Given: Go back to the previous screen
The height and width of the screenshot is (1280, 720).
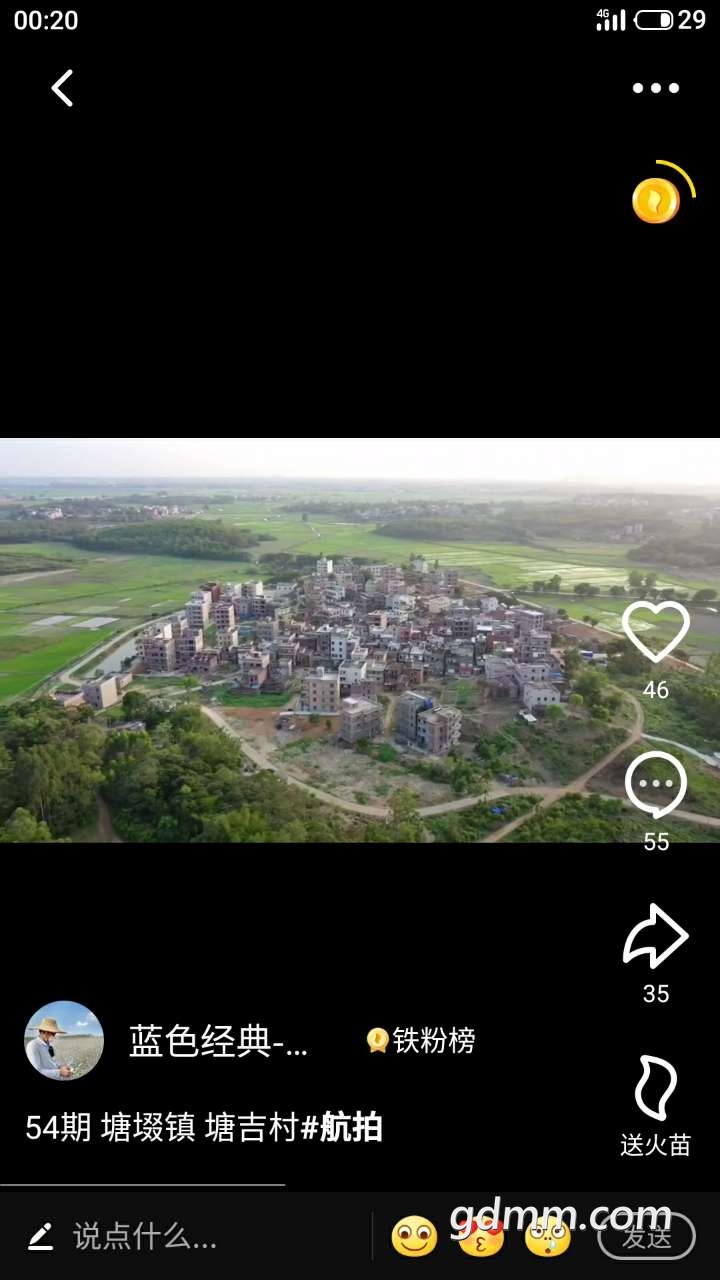Looking at the screenshot, I should [x=62, y=88].
